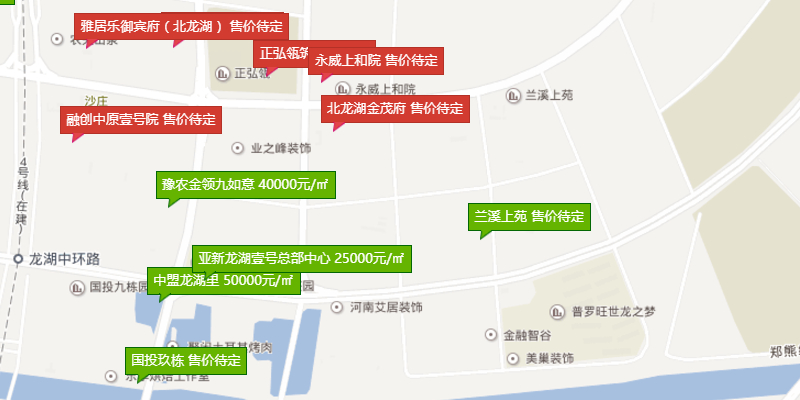Open the 兰溪上苑 售价待定 marker
Image resolution: width=800 pixels, height=400 pixels.
click(x=529, y=216)
